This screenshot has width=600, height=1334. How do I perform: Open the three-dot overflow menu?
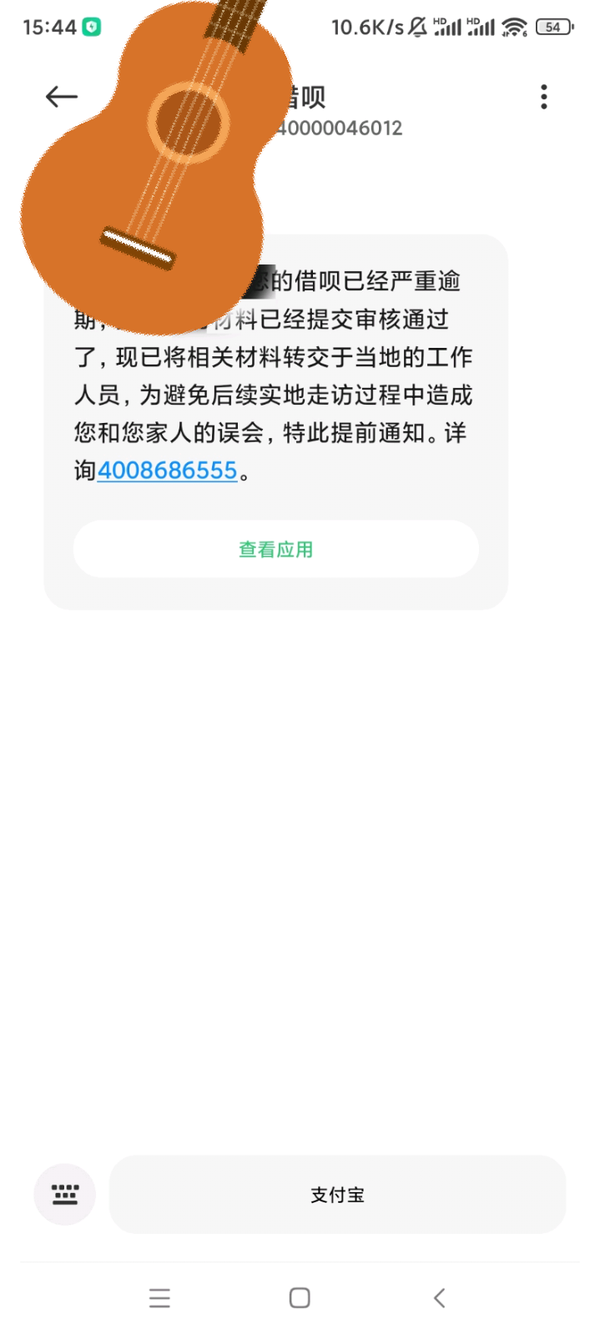point(544,96)
